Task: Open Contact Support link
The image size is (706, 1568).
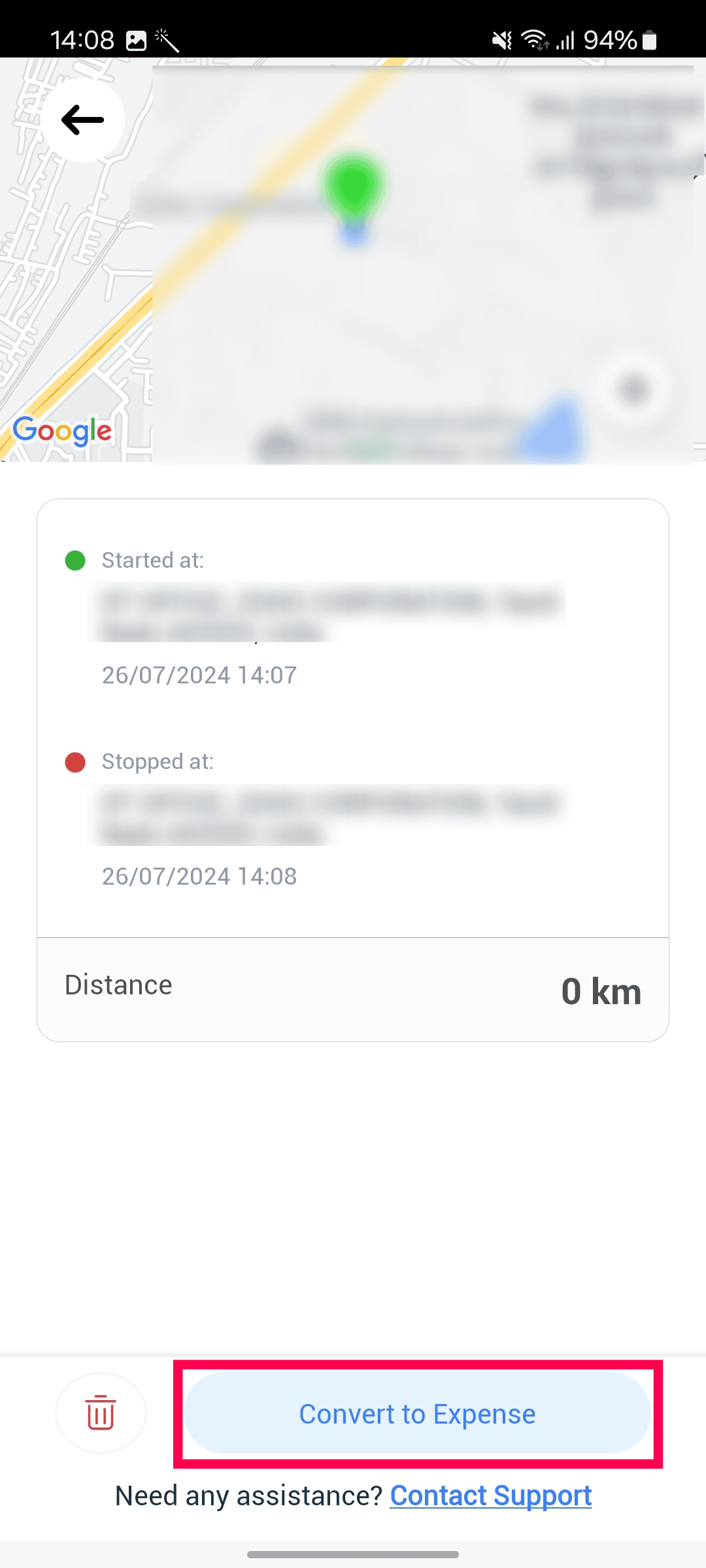Action: [490, 1495]
